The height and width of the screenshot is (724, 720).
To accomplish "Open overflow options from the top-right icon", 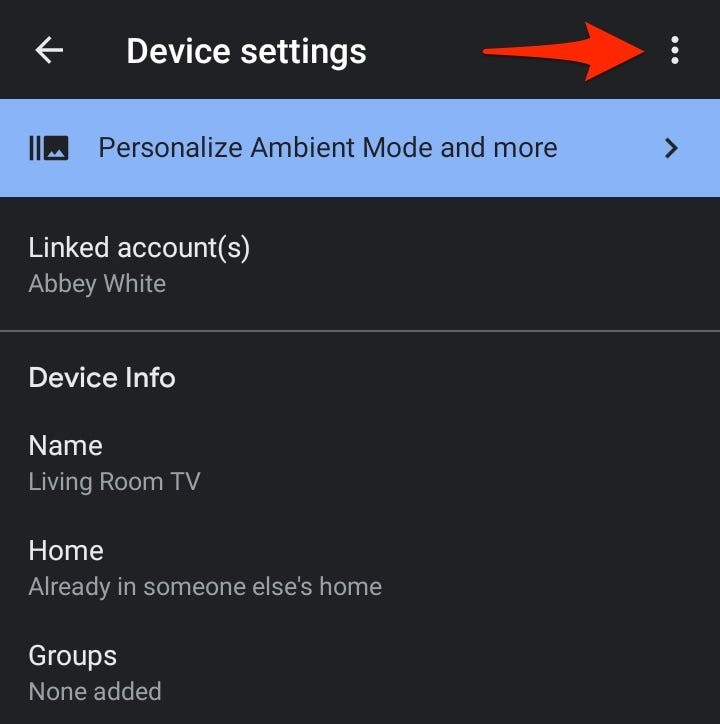I will point(674,49).
